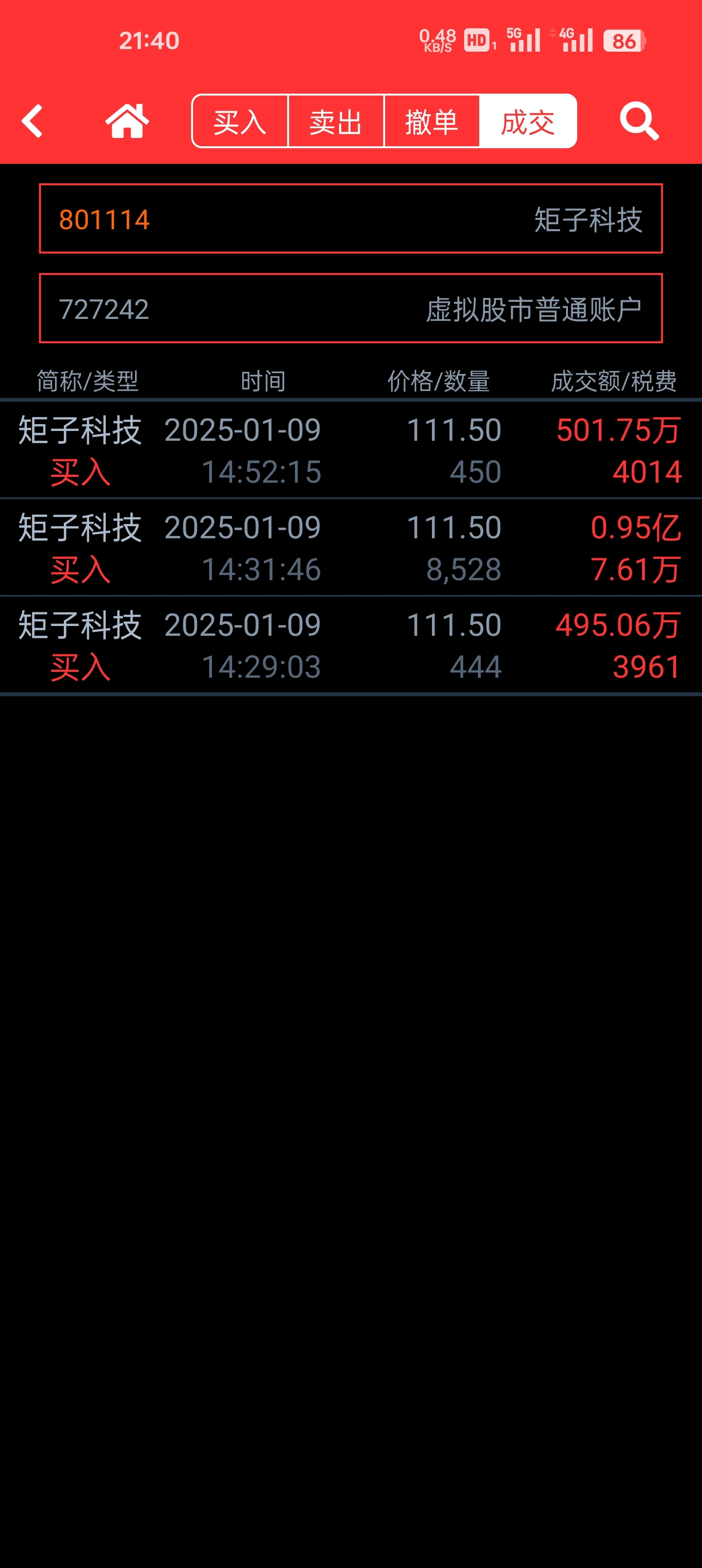Switch to the 买入 tab
The image size is (702, 1568).
(x=240, y=121)
